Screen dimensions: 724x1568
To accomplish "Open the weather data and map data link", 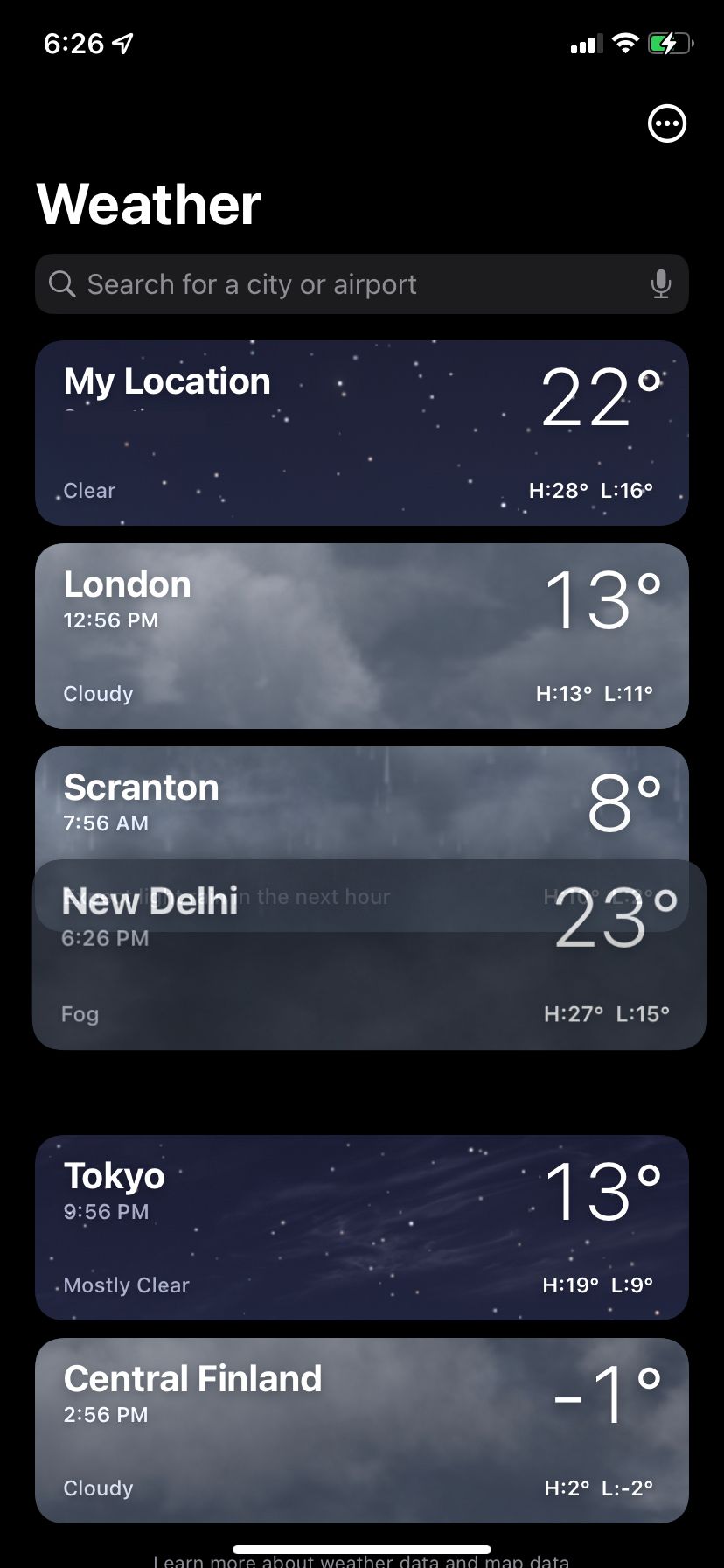I will click(x=361, y=1560).
